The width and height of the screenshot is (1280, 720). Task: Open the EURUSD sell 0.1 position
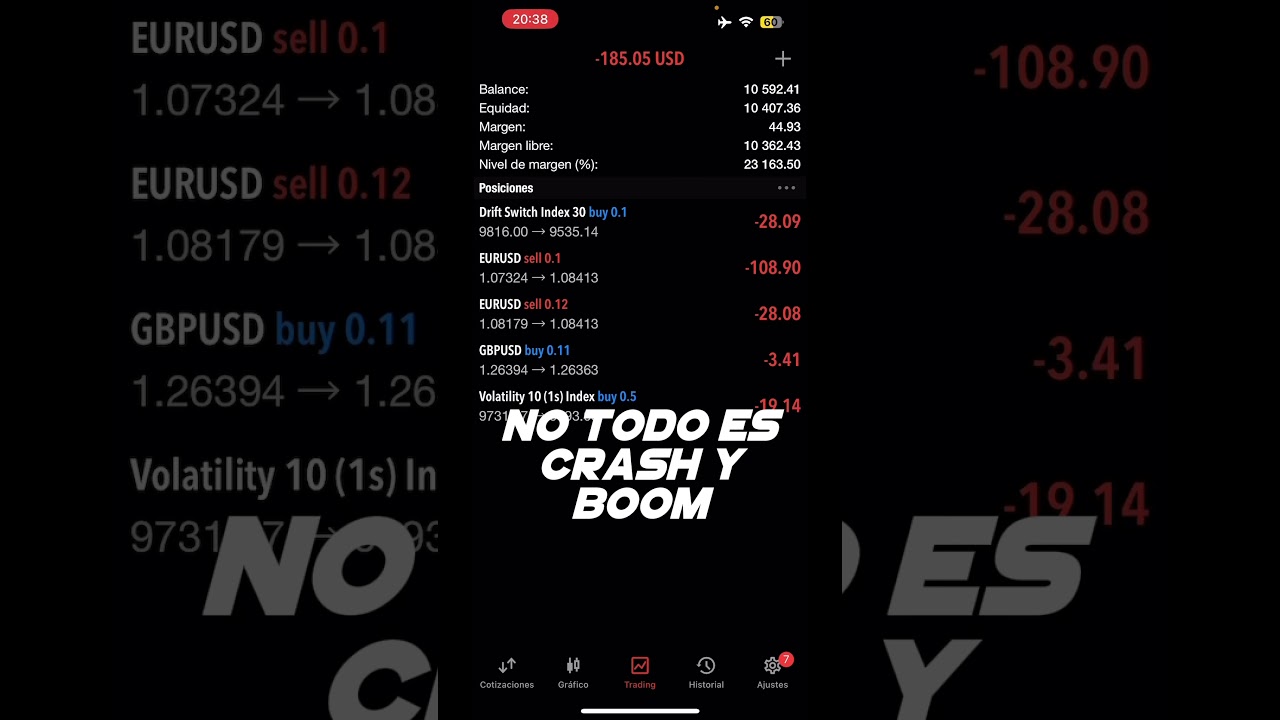click(640, 268)
